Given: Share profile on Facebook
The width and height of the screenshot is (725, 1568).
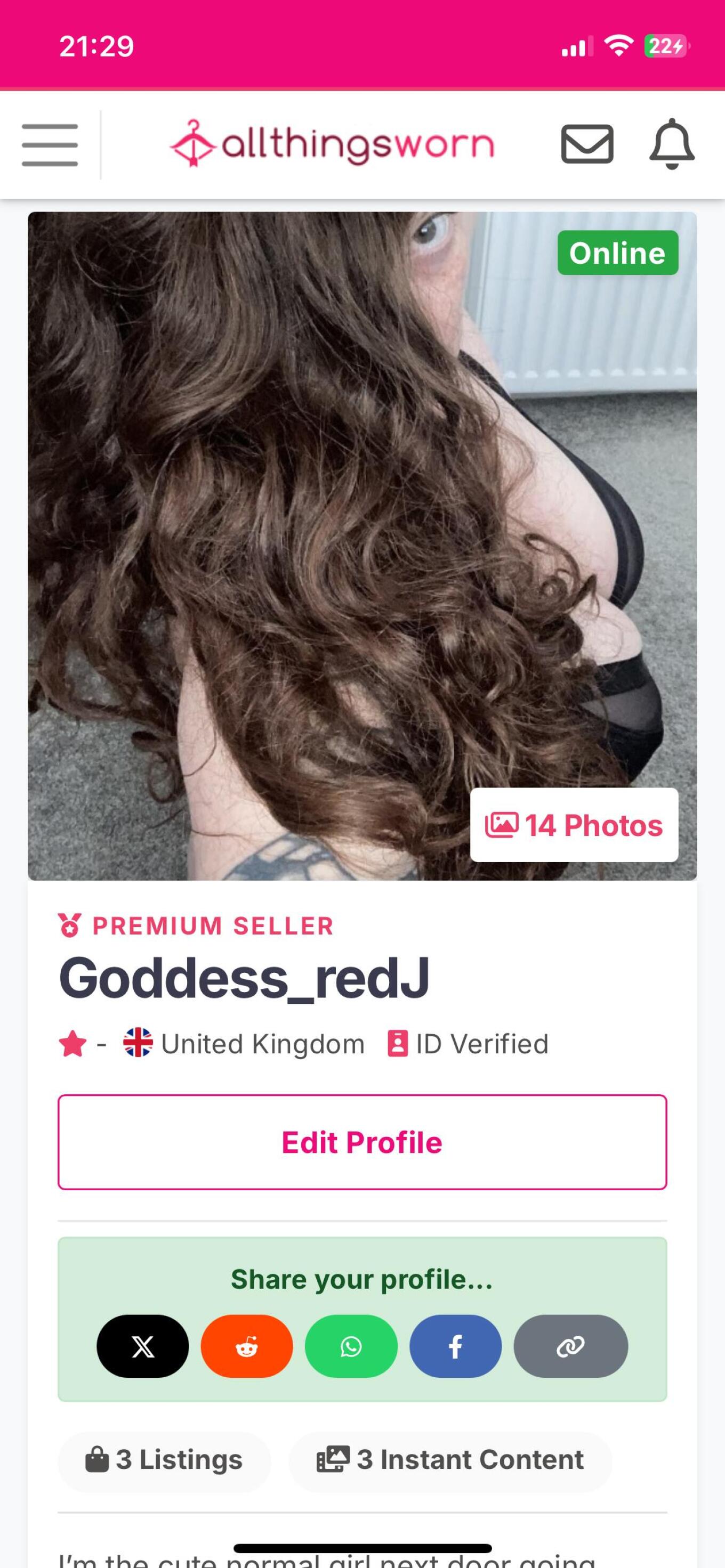Looking at the screenshot, I should coord(455,1346).
